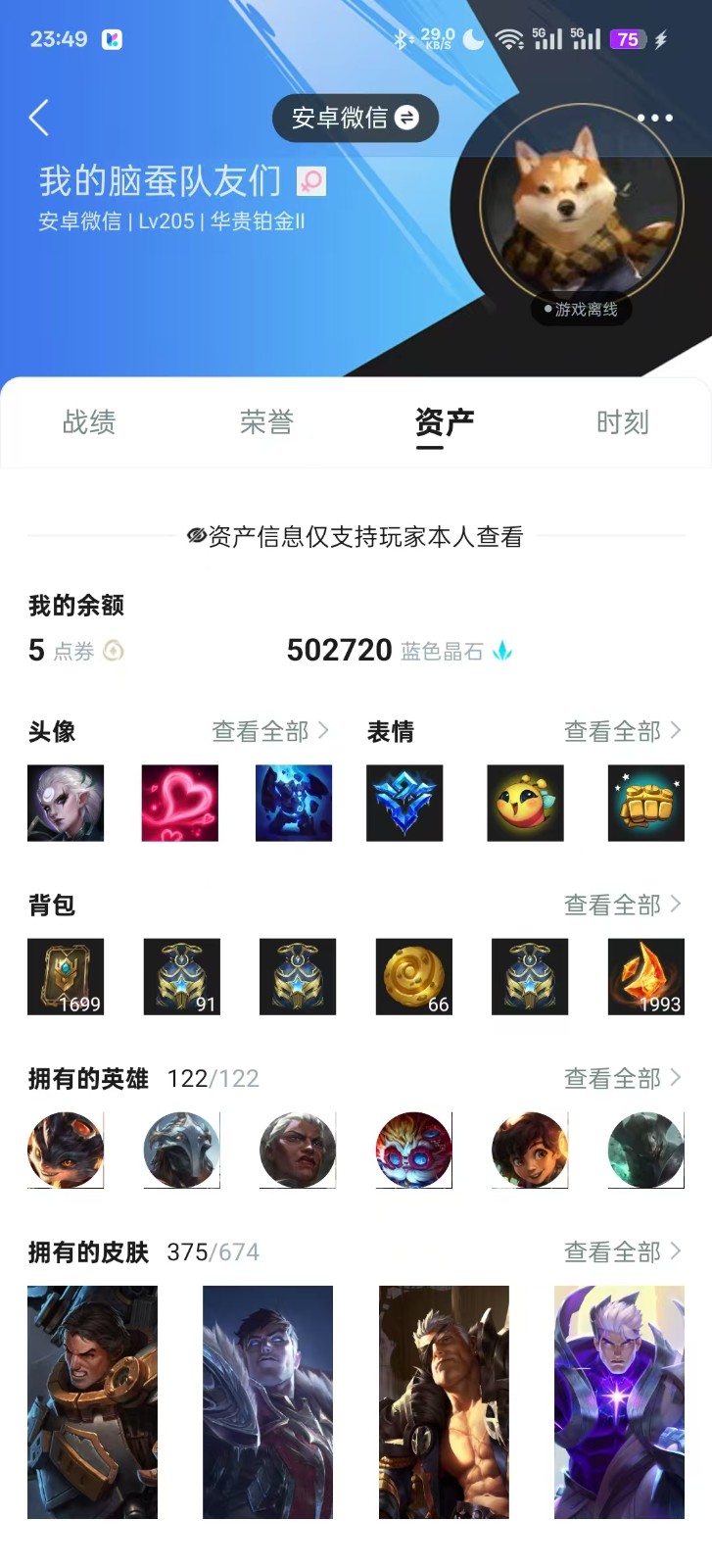View all owned skins 拥有的皮肤

pyautogui.click(x=623, y=1251)
